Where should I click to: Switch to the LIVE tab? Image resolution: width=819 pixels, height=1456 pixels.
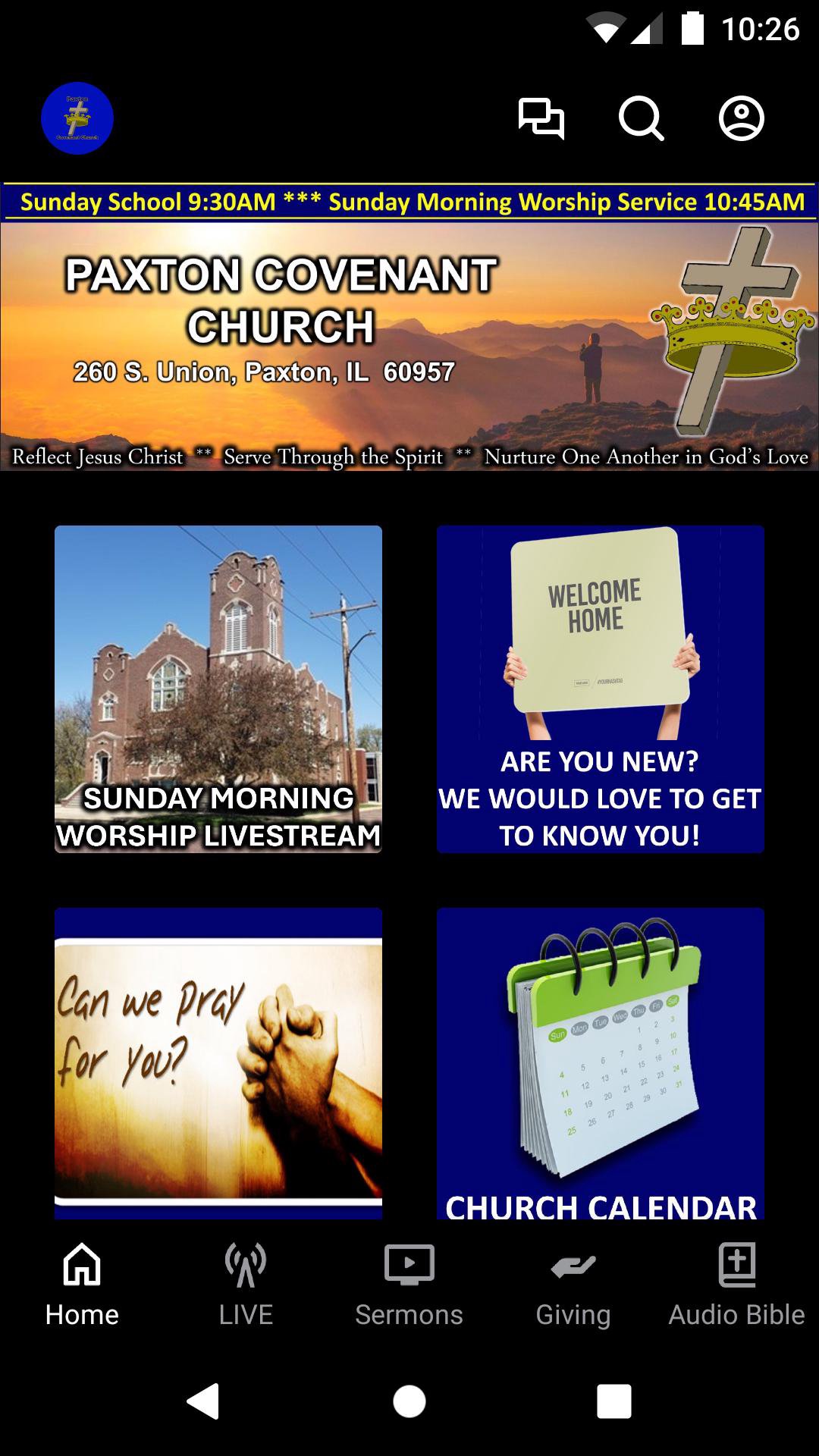click(x=246, y=1285)
